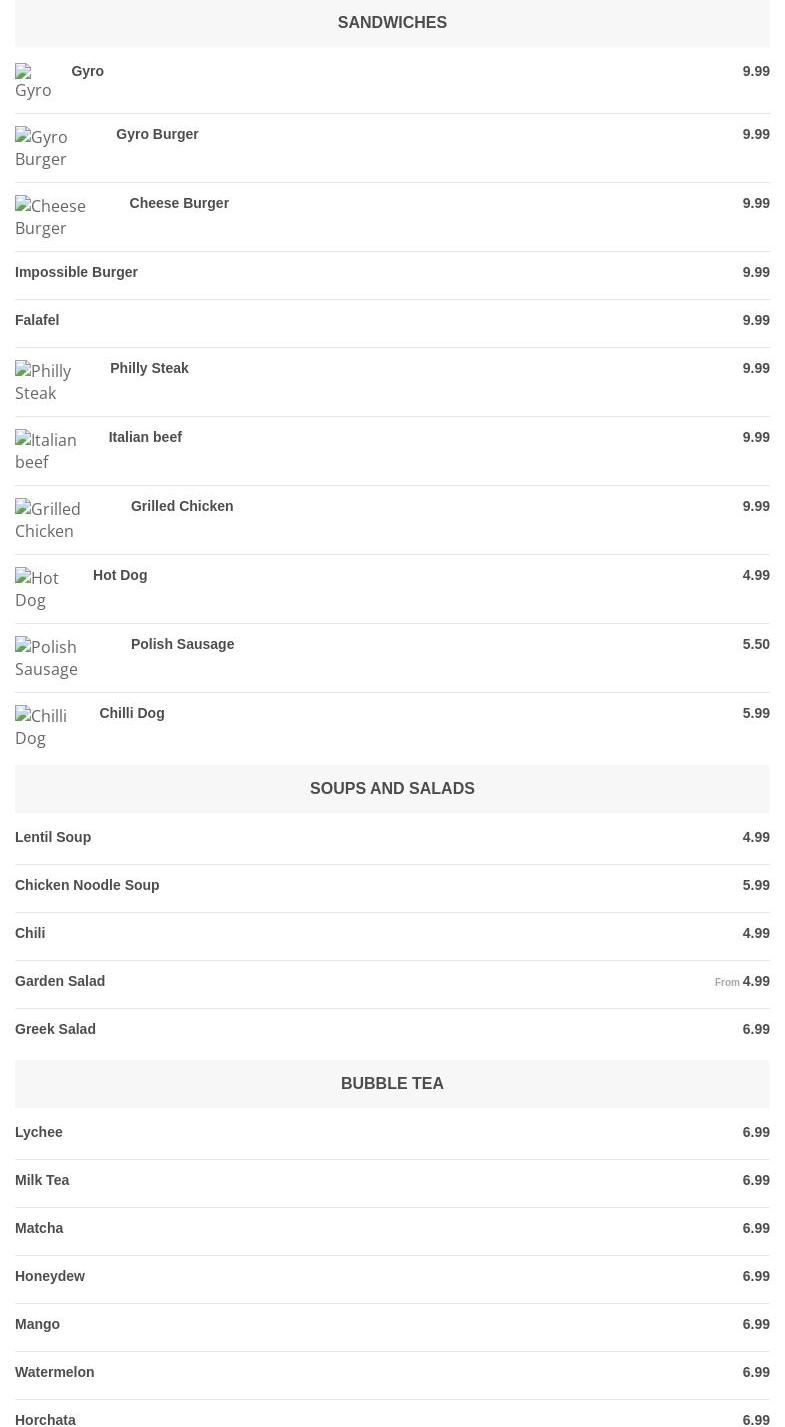Open Garden Salad options
The image size is (785, 1427).
point(60,981)
